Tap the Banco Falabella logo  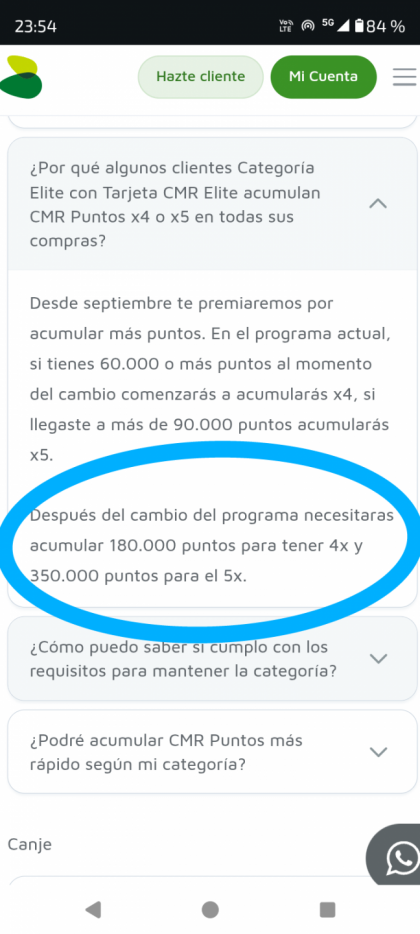point(21,77)
